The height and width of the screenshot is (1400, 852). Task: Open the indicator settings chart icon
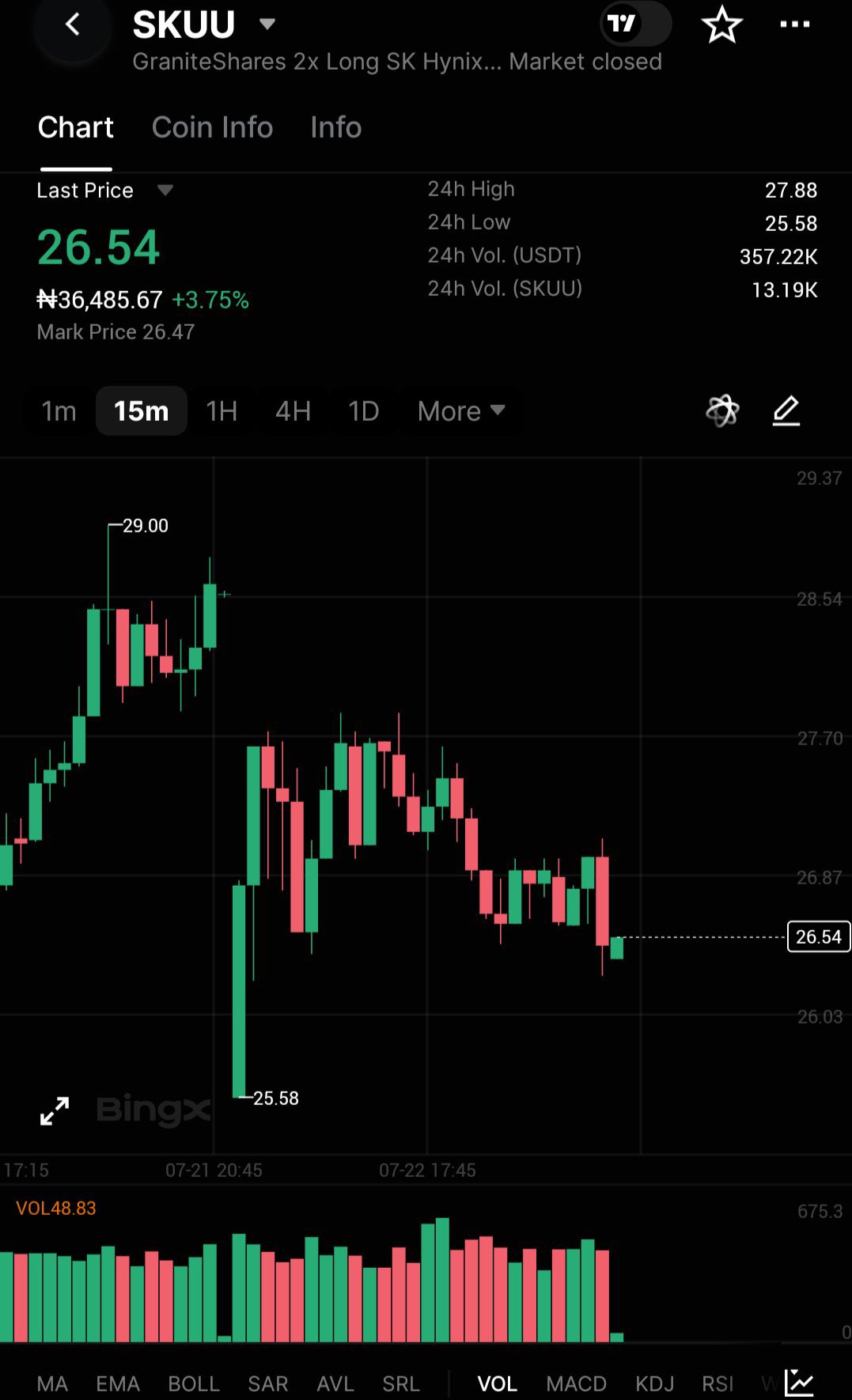799,1383
